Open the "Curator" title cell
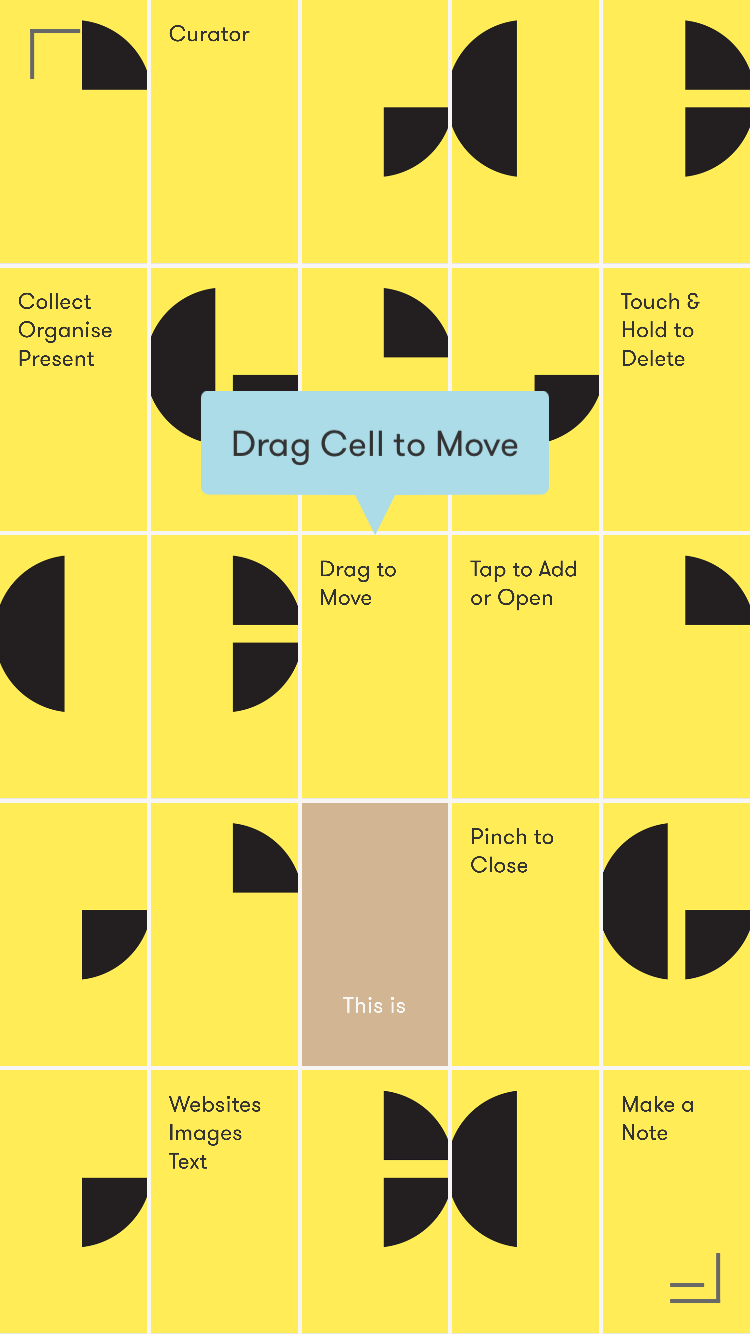Image resolution: width=750 pixels, height=1334 pixels. coord(224,131)
